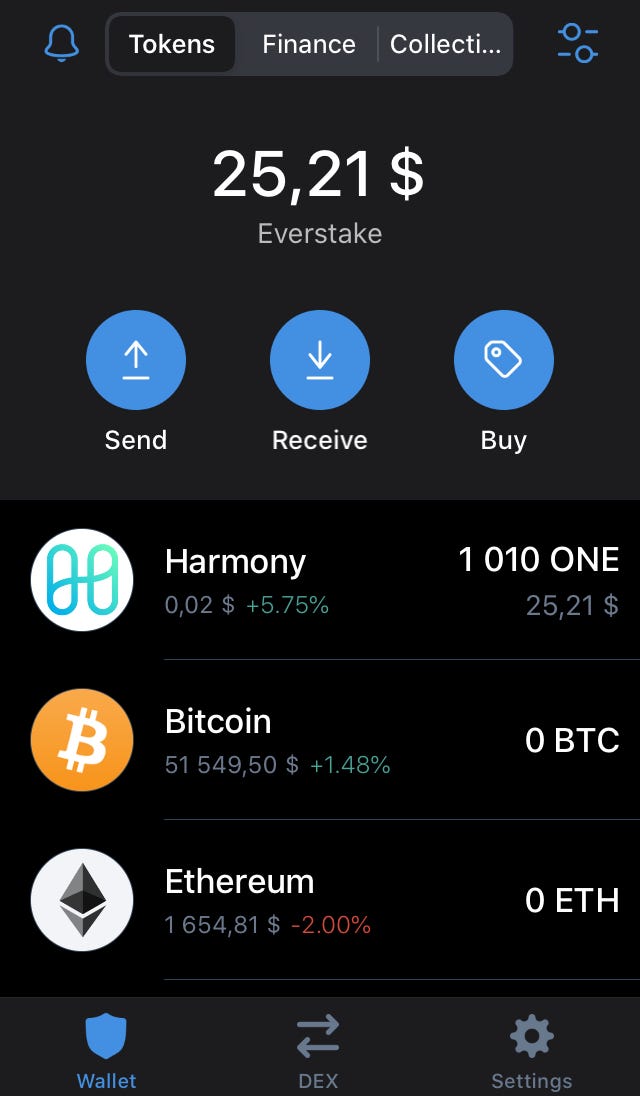The width and height of the screenshot is (640, 1096).
Task: Open the wallet filter settings icon
Action: (577, 43)
